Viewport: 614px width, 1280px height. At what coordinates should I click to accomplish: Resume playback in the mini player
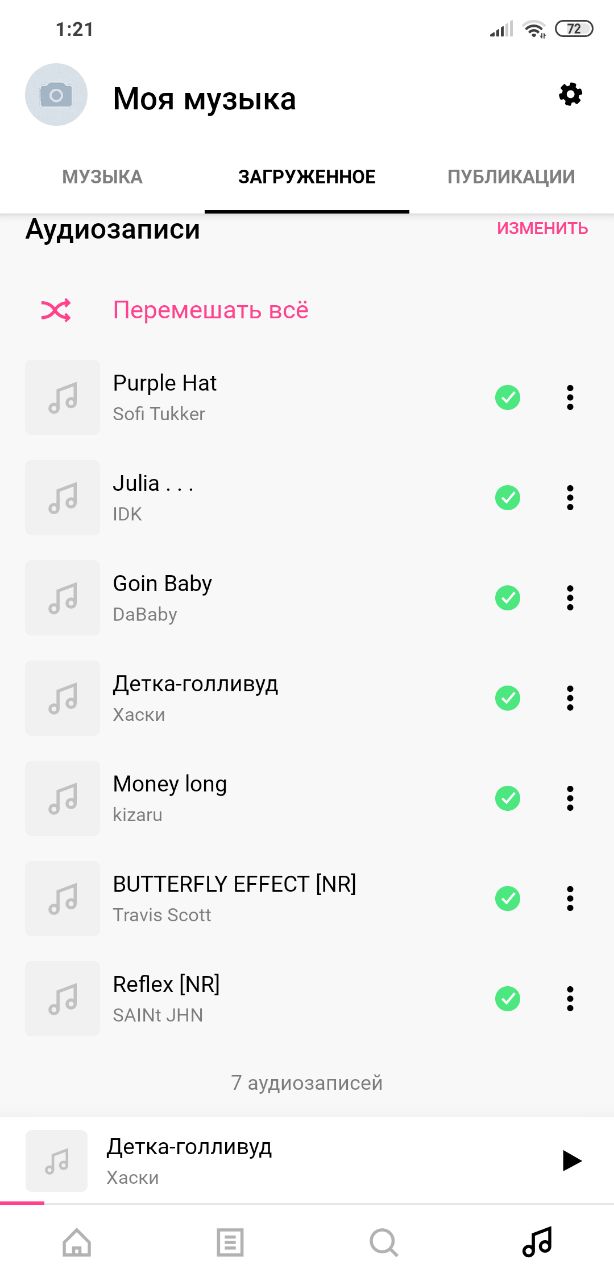(571, 1160)
